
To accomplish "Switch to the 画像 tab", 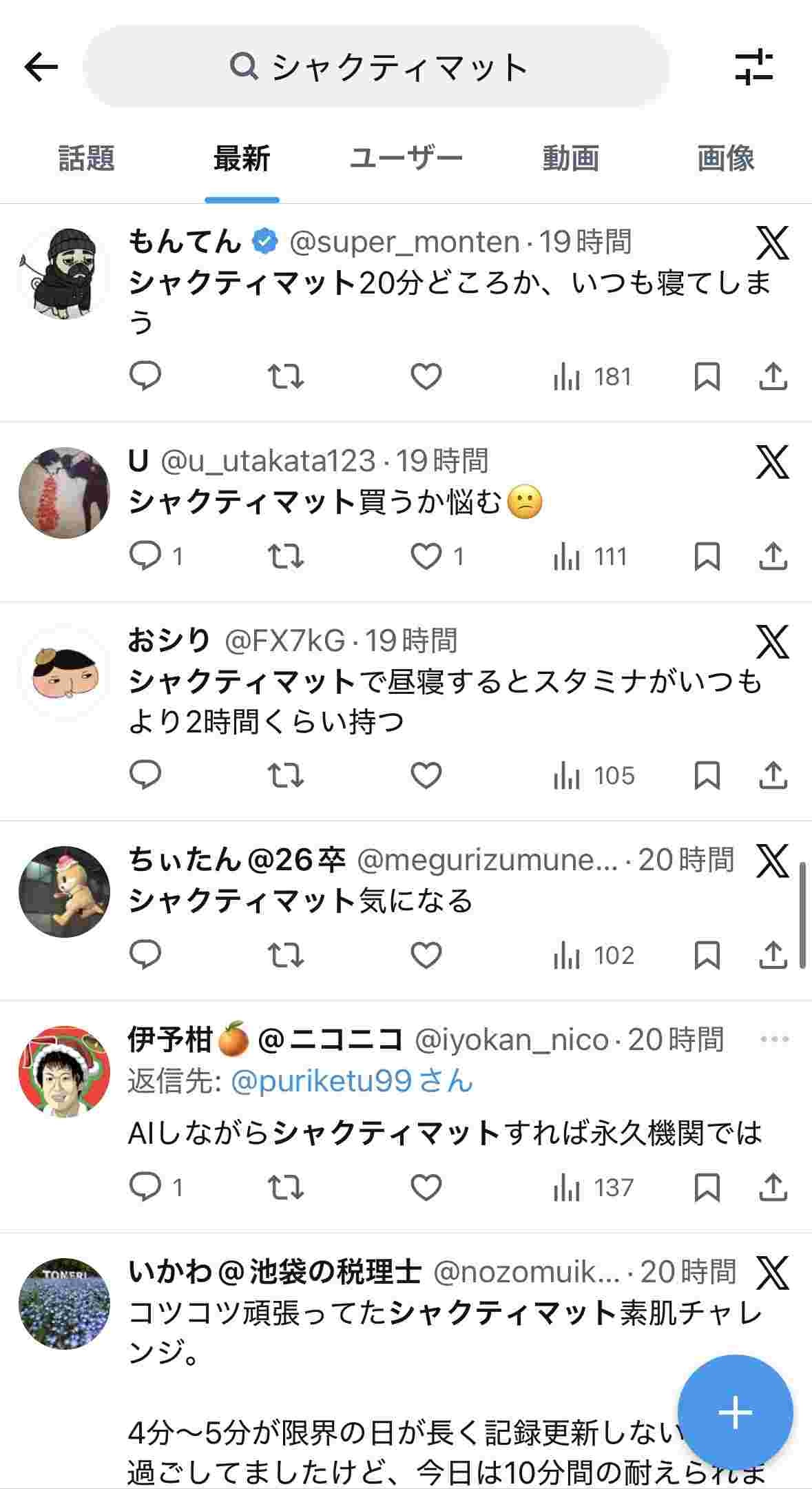I will coord(725,158).
